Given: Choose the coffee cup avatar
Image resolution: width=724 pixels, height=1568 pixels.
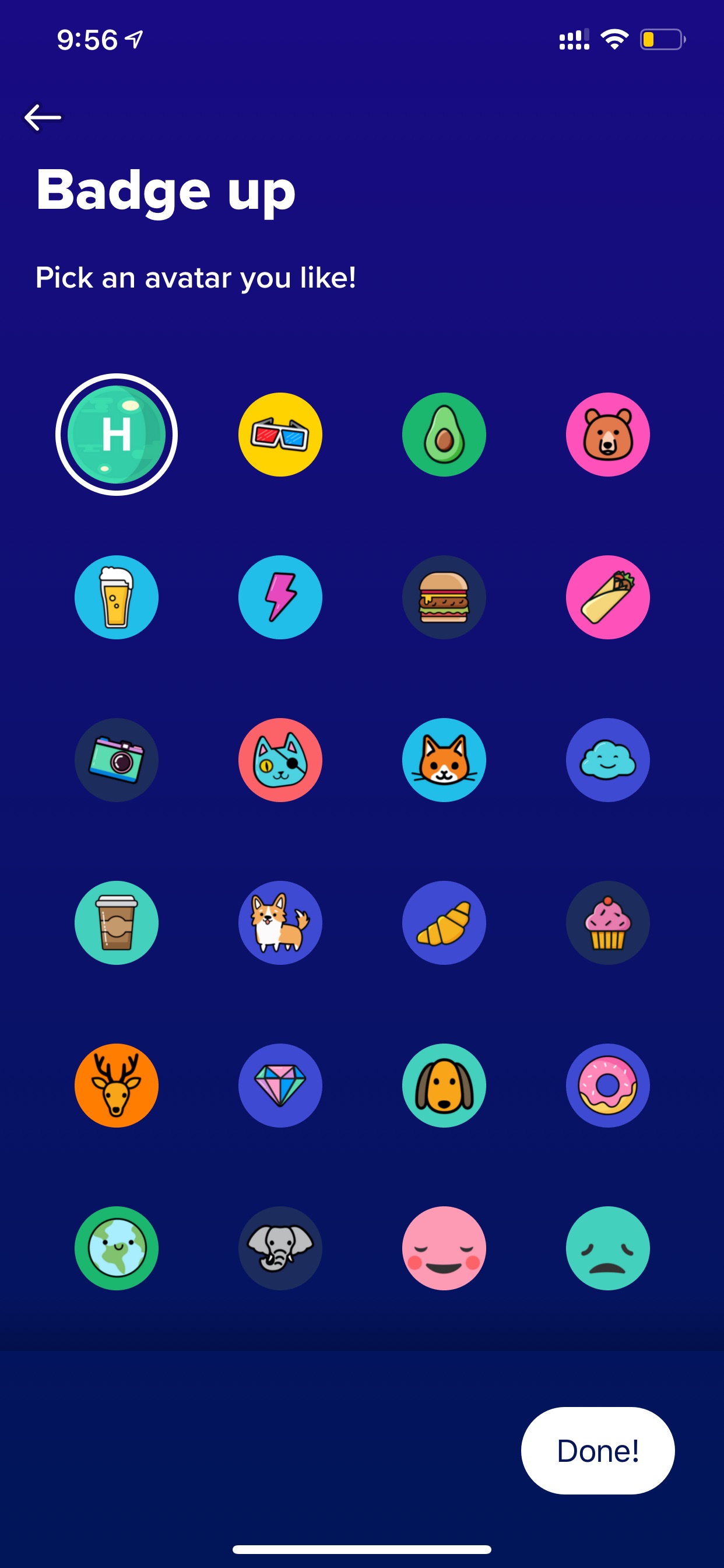Looking at the screenshot, I should click(x=116, y=923).
